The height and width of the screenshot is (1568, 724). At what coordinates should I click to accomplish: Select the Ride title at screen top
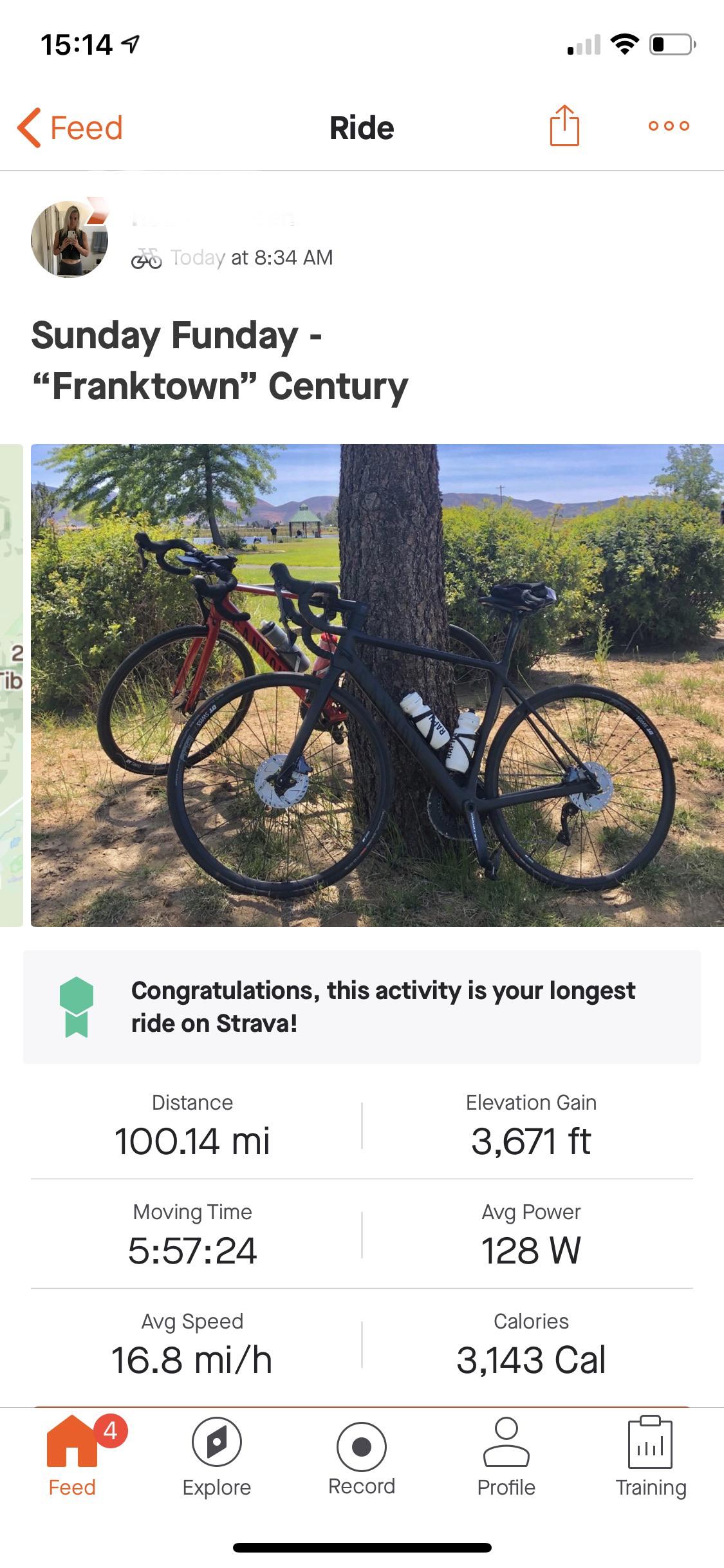(362, 126)
